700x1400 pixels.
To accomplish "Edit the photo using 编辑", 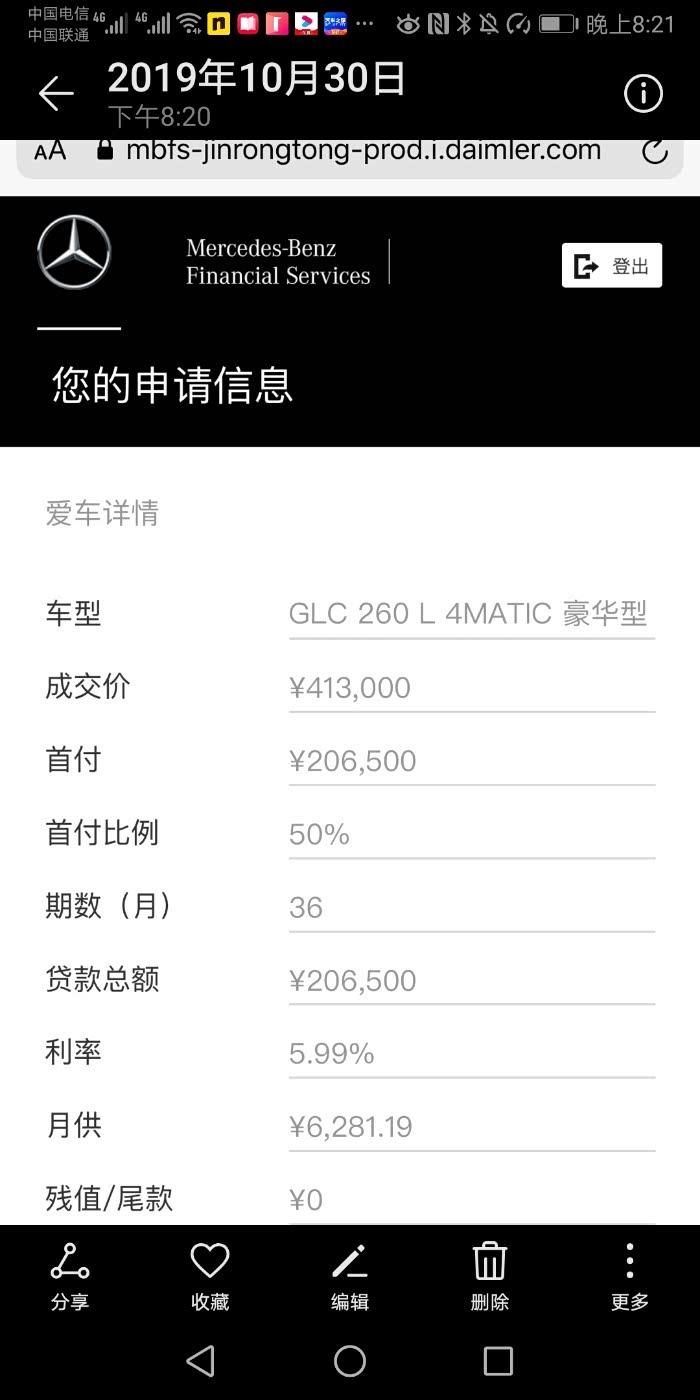I will (x=350, y=1275).
